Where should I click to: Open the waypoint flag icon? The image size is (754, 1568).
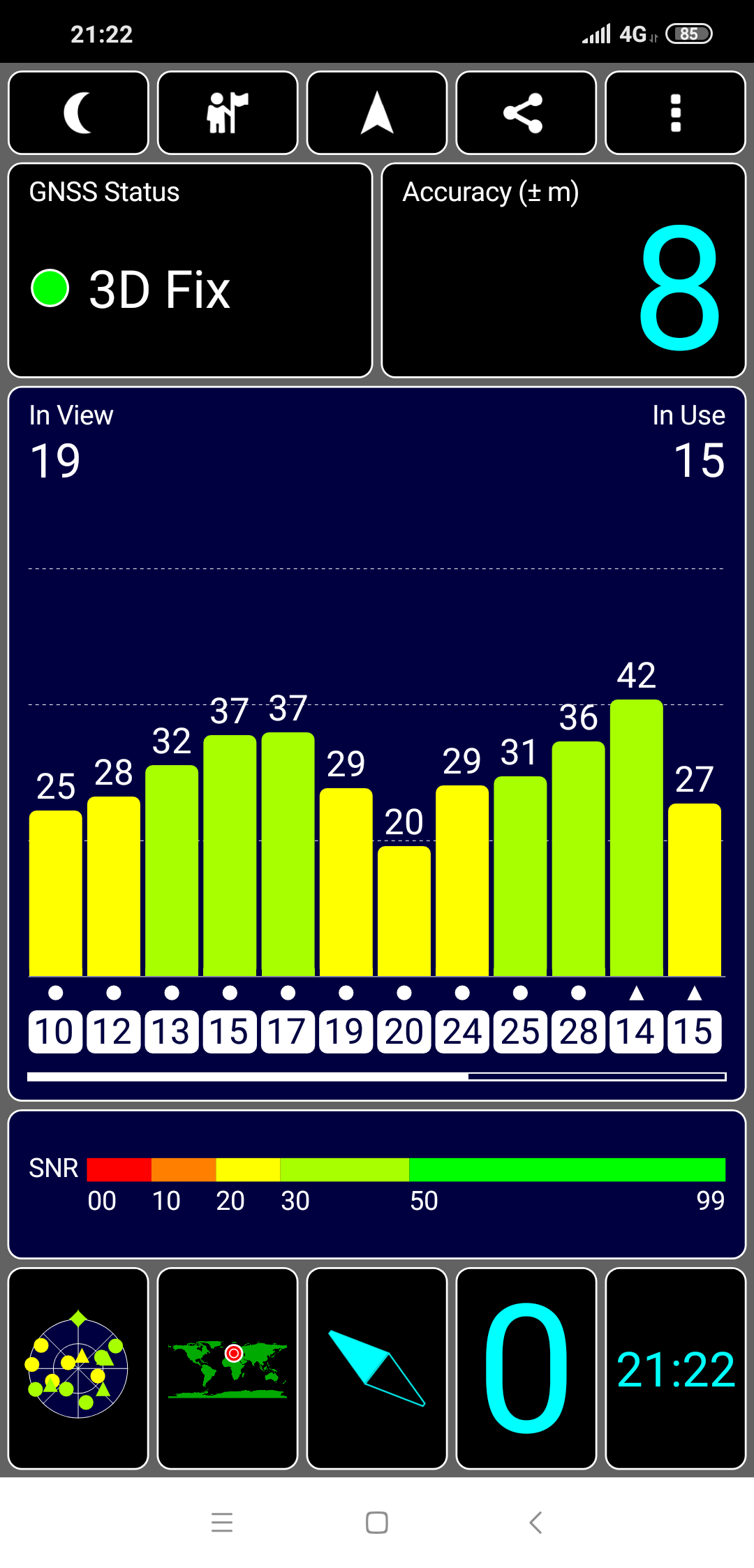click(228, 112)
